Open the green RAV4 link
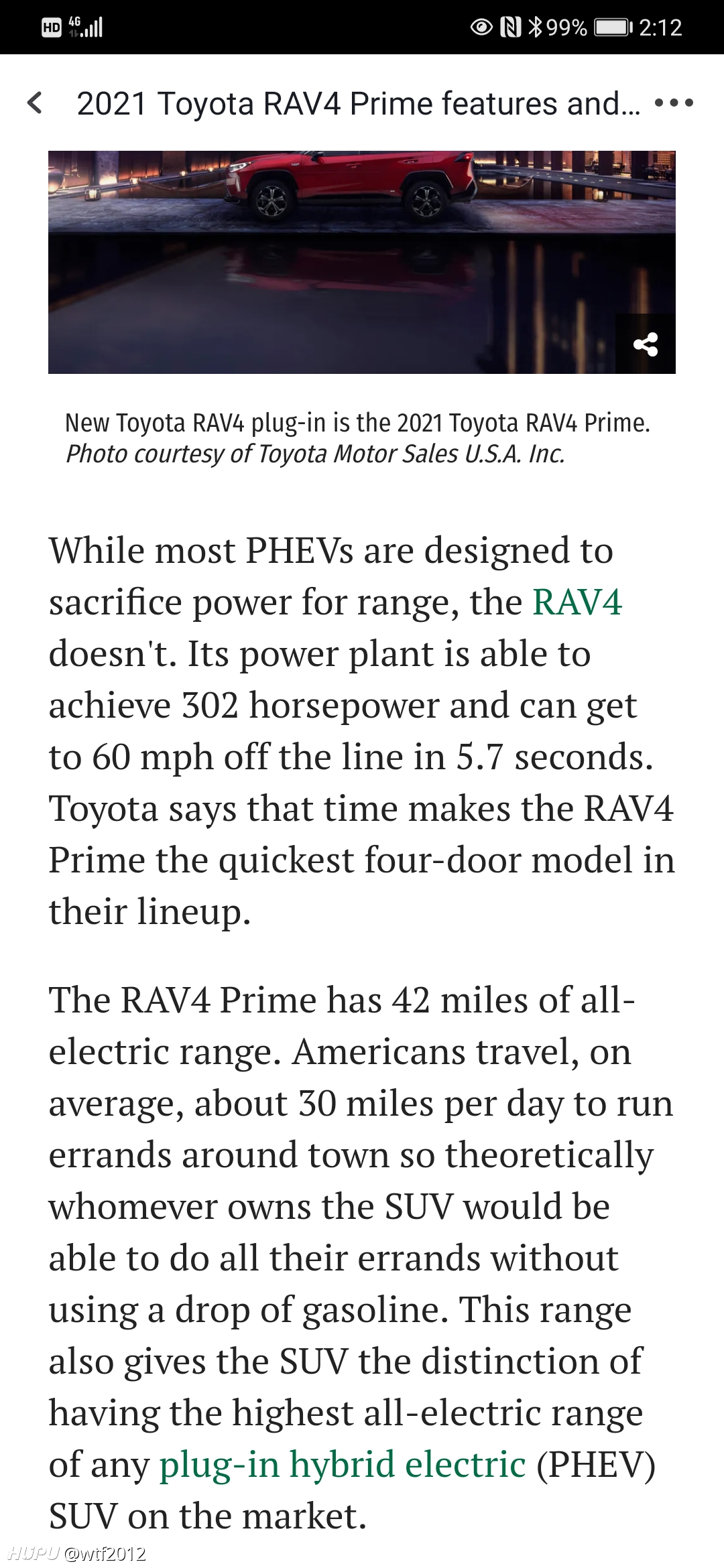724x1568 pixels. [577, 602]
